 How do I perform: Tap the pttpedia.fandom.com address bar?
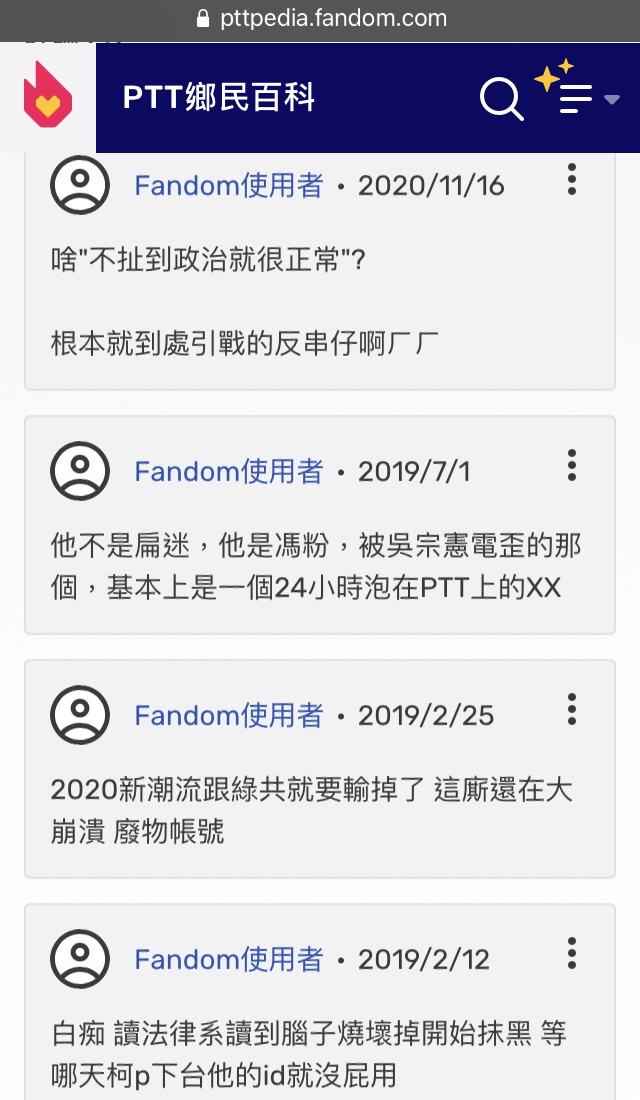point(320,19)
